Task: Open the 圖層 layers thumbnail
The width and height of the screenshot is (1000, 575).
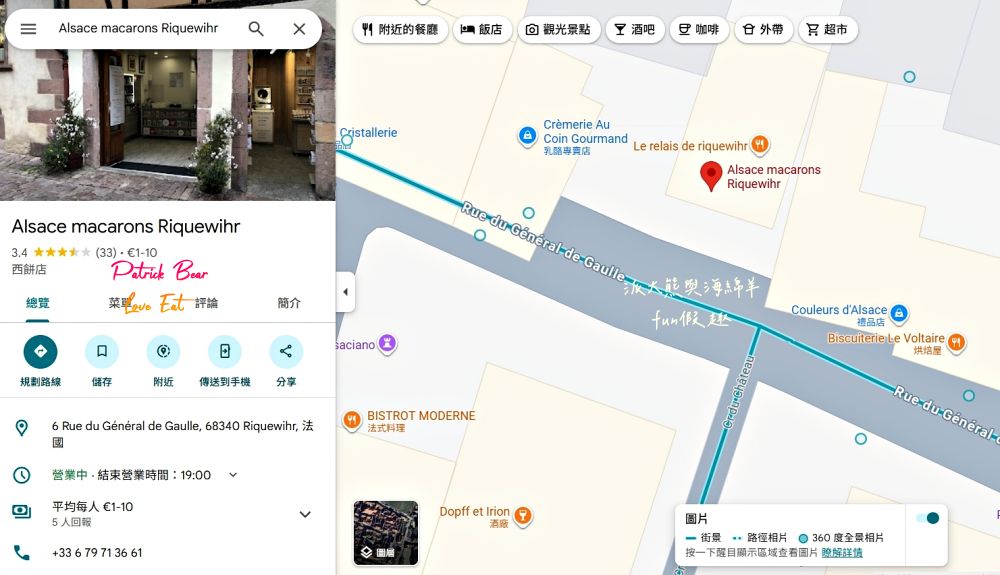Action: tap(386, 533)
